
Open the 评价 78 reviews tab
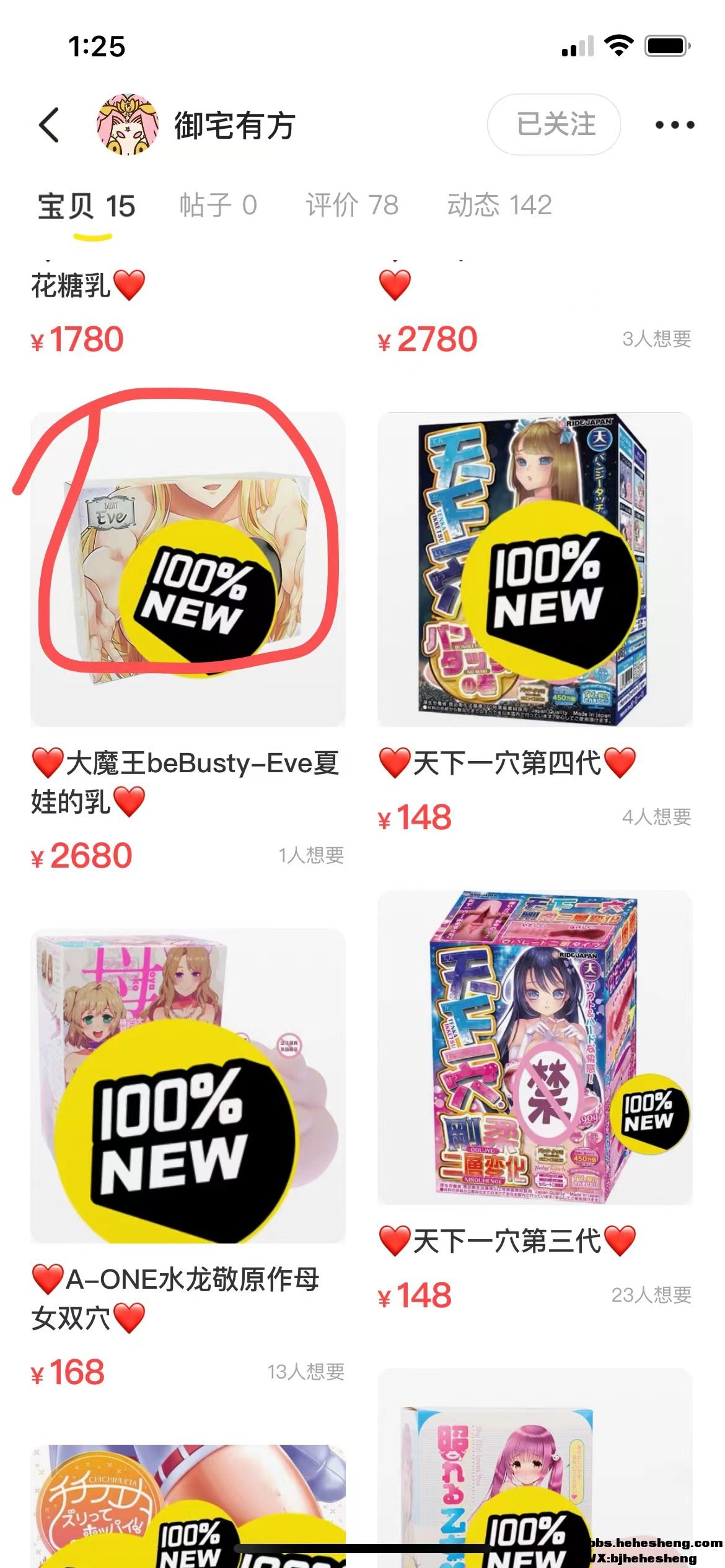click(x=352, y=205)
